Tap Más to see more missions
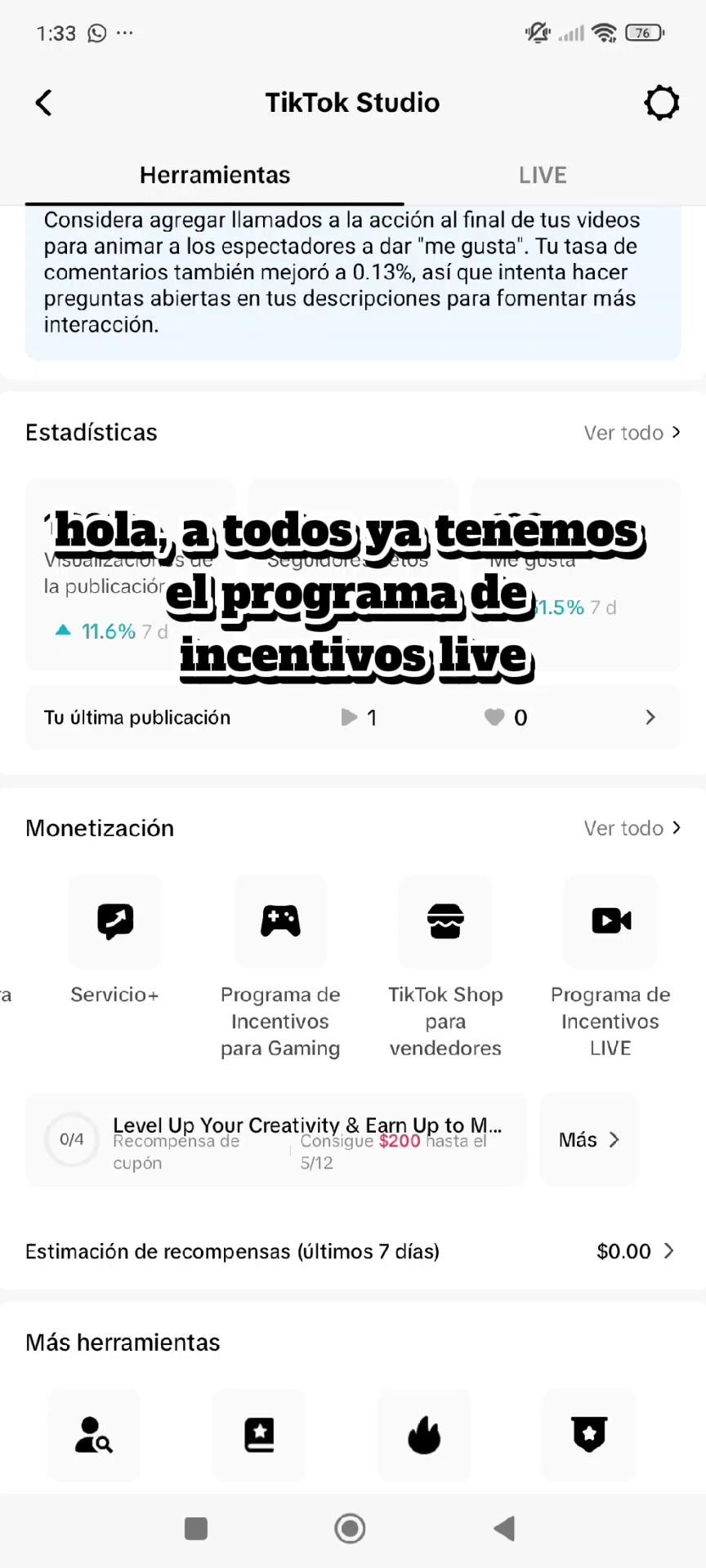The image size is (706, 1568). click(x=588, y=1139)
